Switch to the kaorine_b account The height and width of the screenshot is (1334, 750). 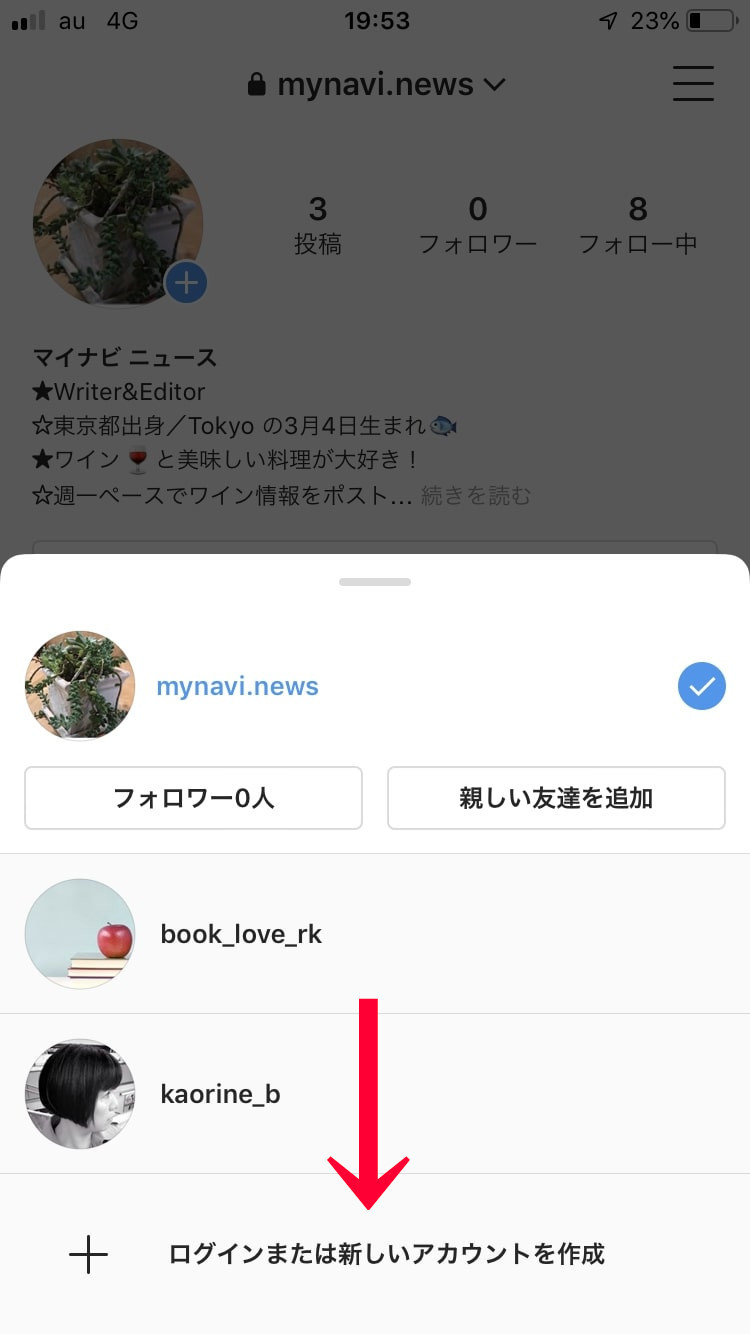tap(375, 1094)
